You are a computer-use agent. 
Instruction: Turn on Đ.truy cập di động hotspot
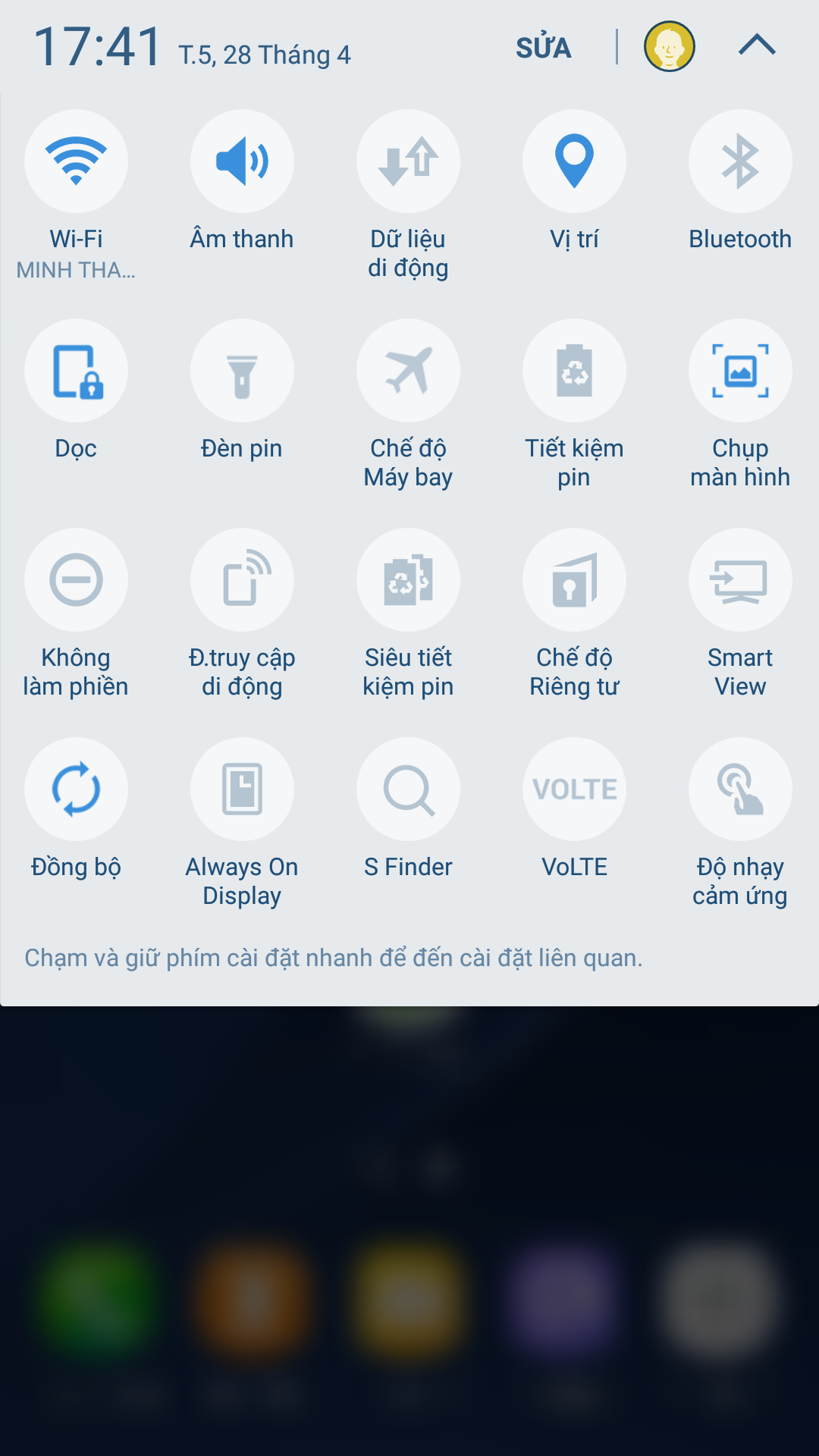[x=242, y=579]
